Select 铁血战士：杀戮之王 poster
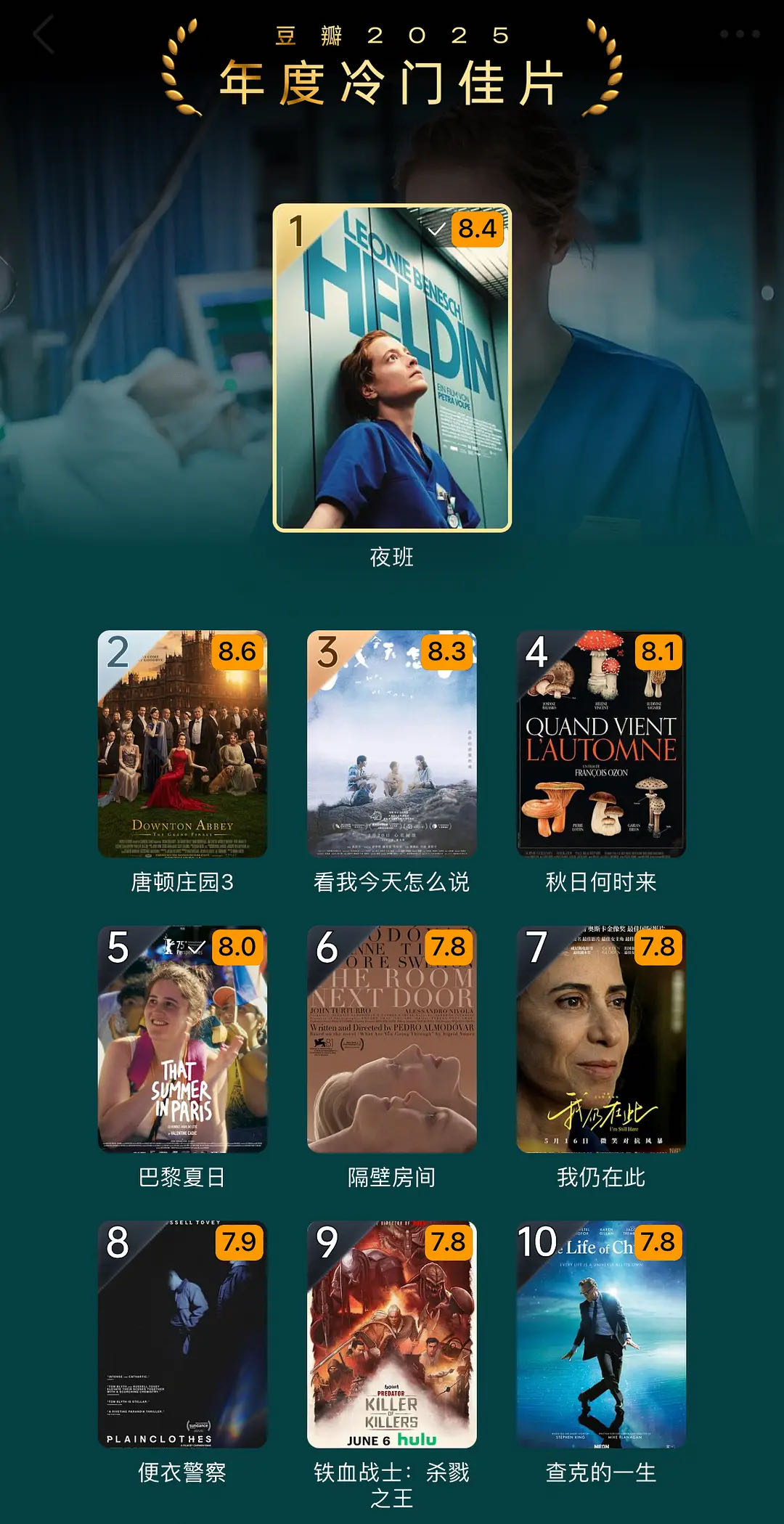784x1524 pixels. 392,1334
